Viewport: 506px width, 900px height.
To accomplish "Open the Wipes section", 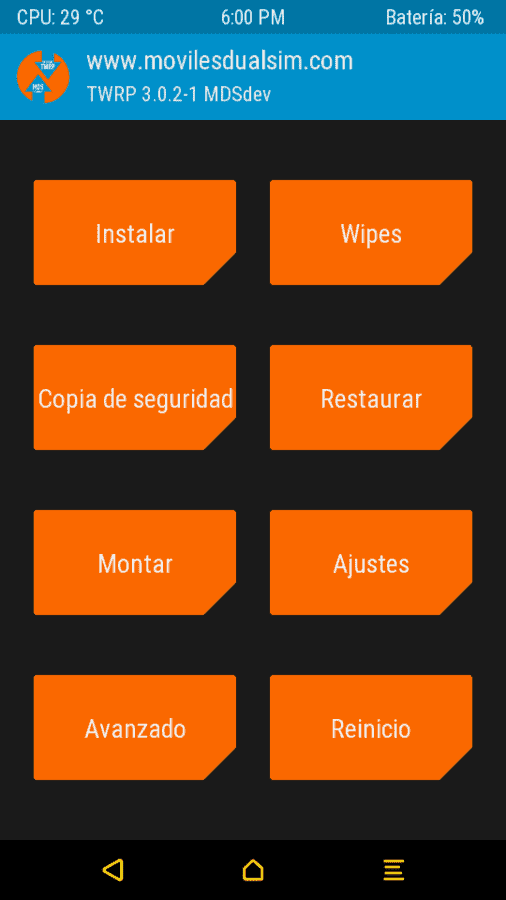I will tap(371, 232).
